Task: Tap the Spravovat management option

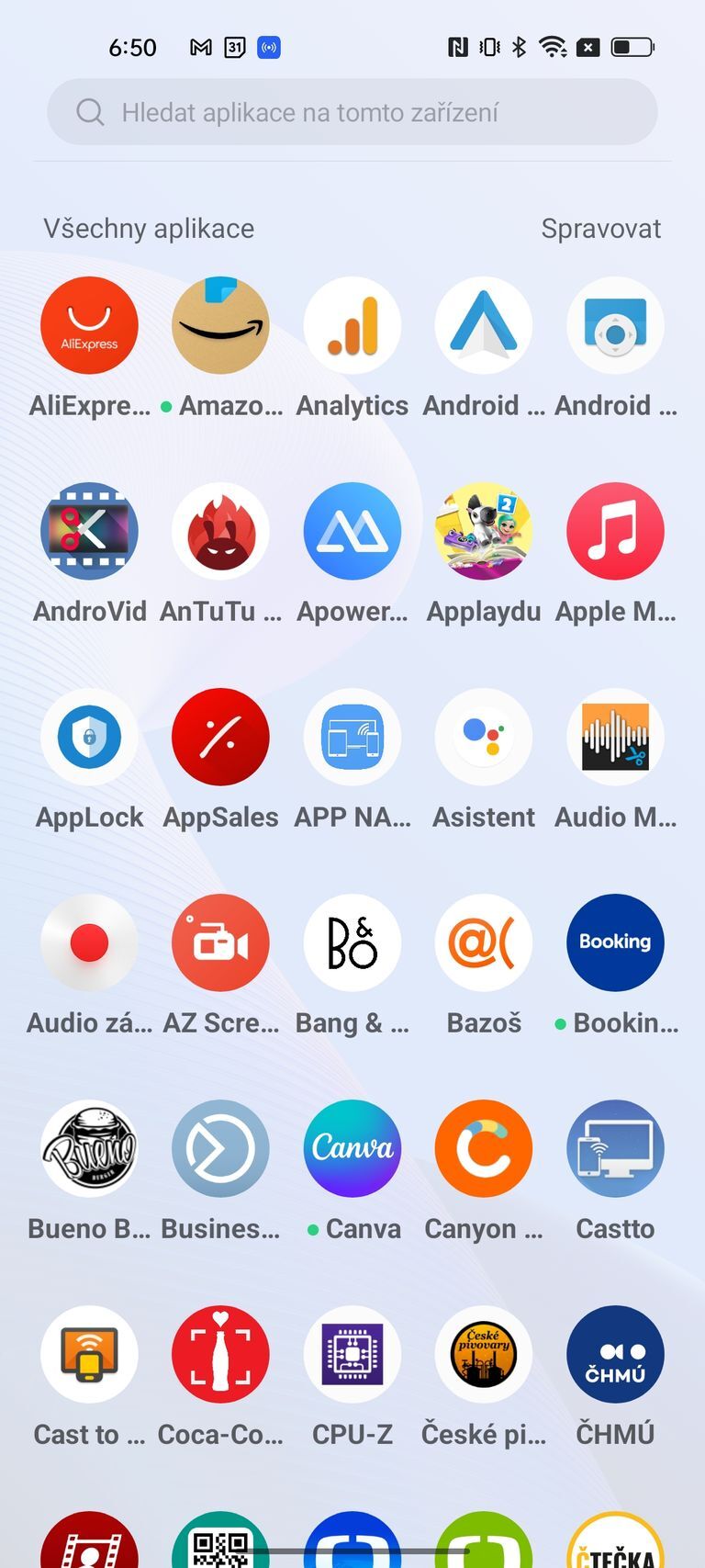Action: (x=601, y=228)
